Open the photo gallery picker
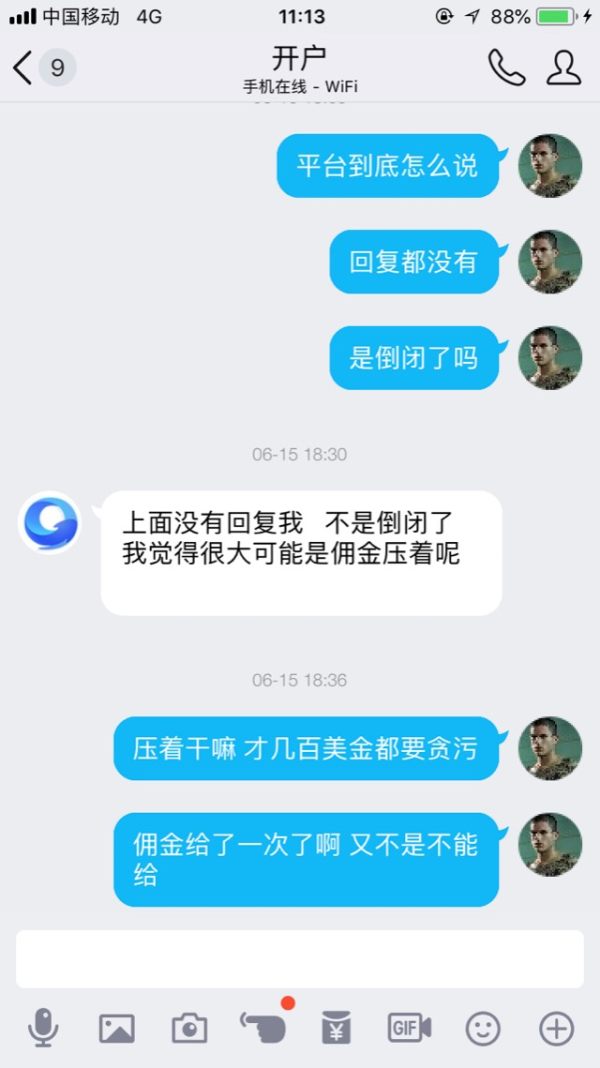The image size is (600, 1068). tap(116, 1027)
